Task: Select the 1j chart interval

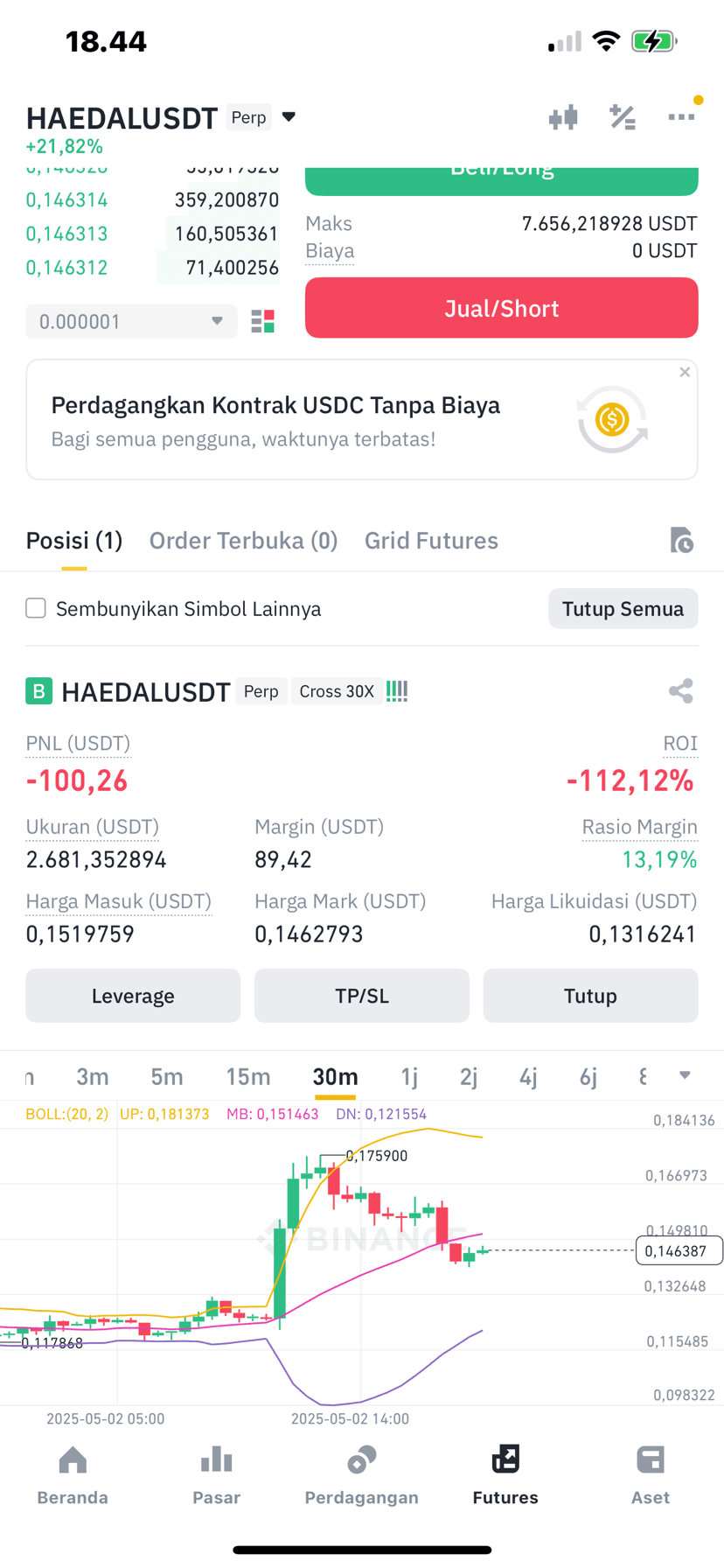Action: pos(409,1076)
